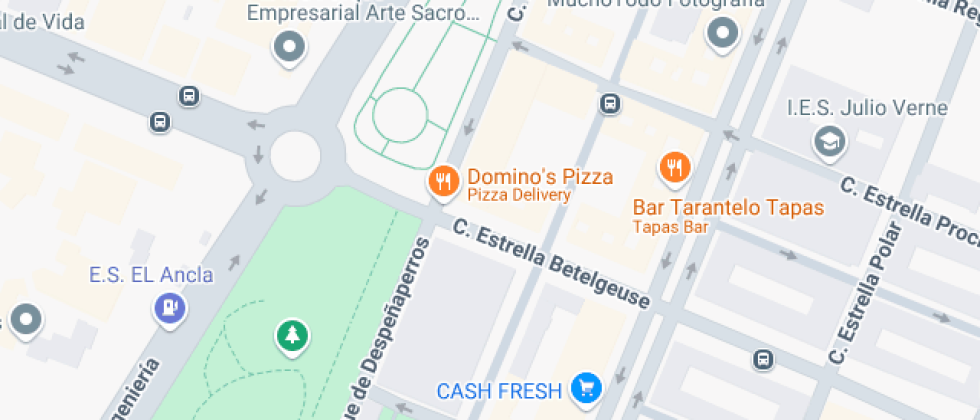Select the MuchoTodo Fotografía location pin
980x420 pixels.
(722, 34)
